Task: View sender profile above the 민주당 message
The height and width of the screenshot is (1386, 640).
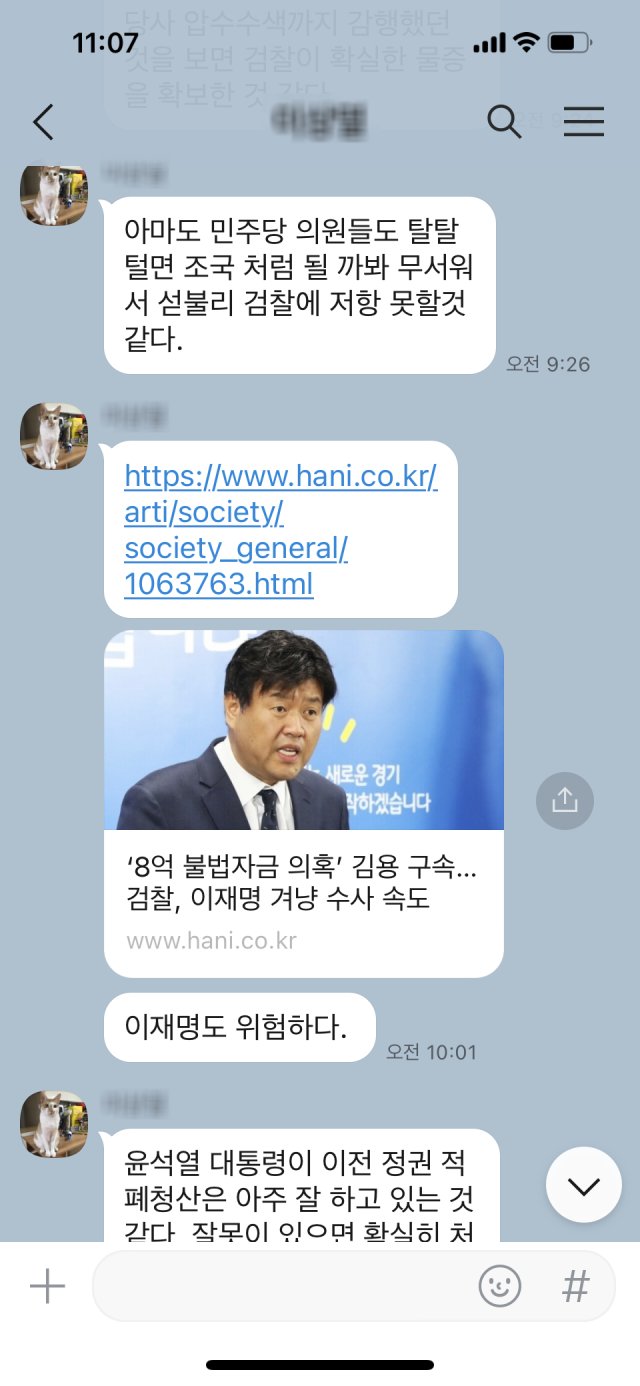Action: [x=54, y=195]
